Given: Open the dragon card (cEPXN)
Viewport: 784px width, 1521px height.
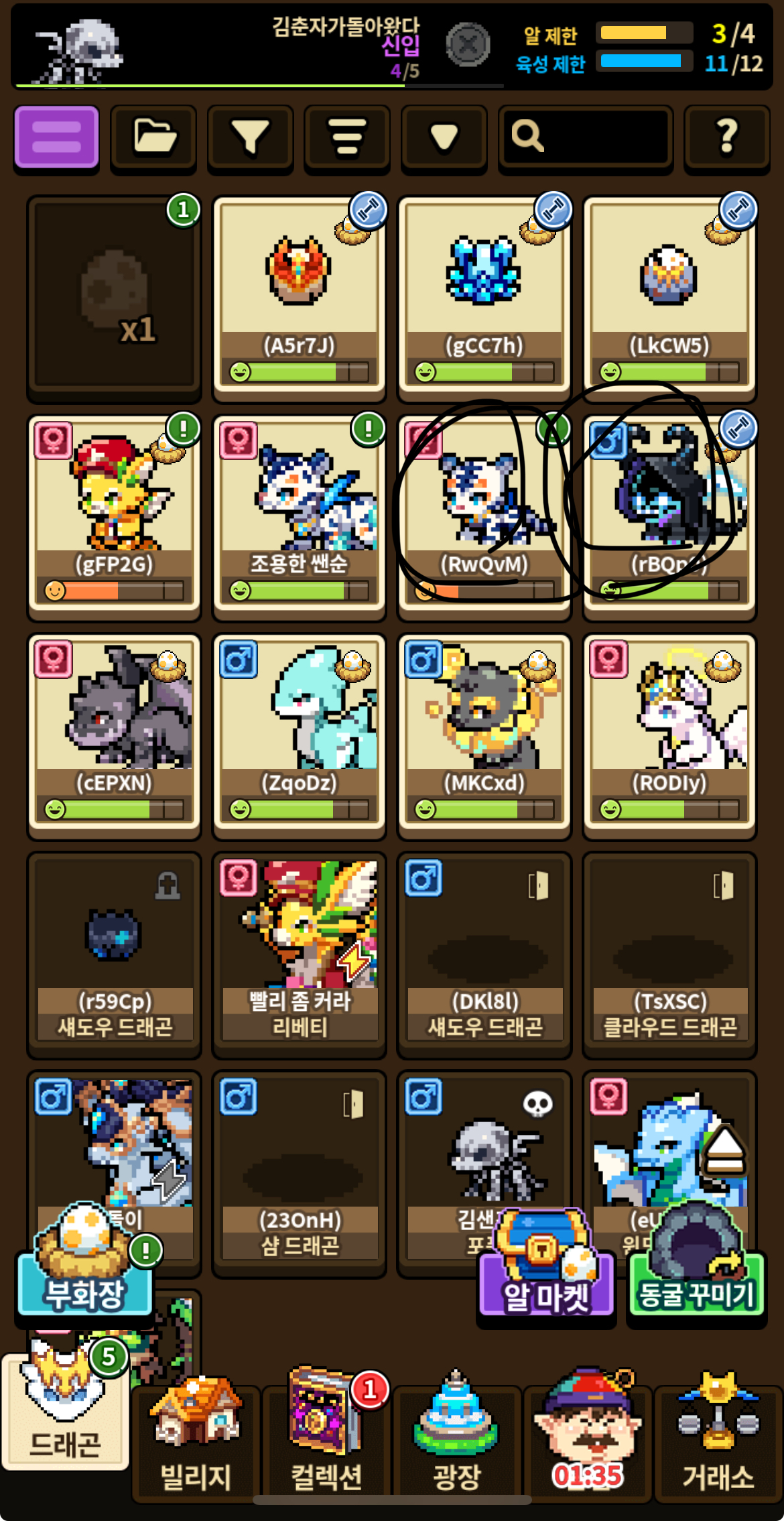Looking at the screenshot, I should 114,734.
